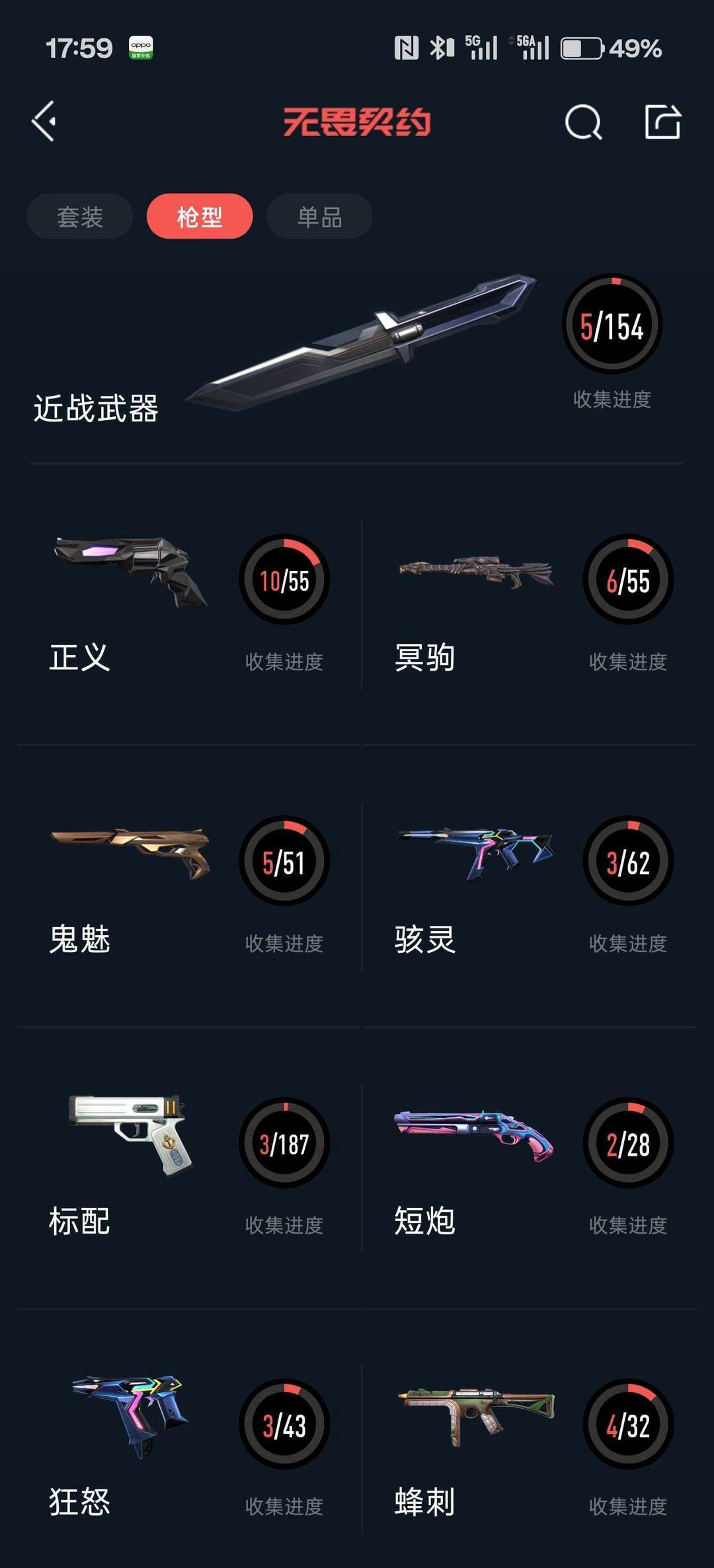This screenshot has width=714, height=1568.
Task: View the 鬼魅 weapon skins
Action: click(x=189, y=887)
